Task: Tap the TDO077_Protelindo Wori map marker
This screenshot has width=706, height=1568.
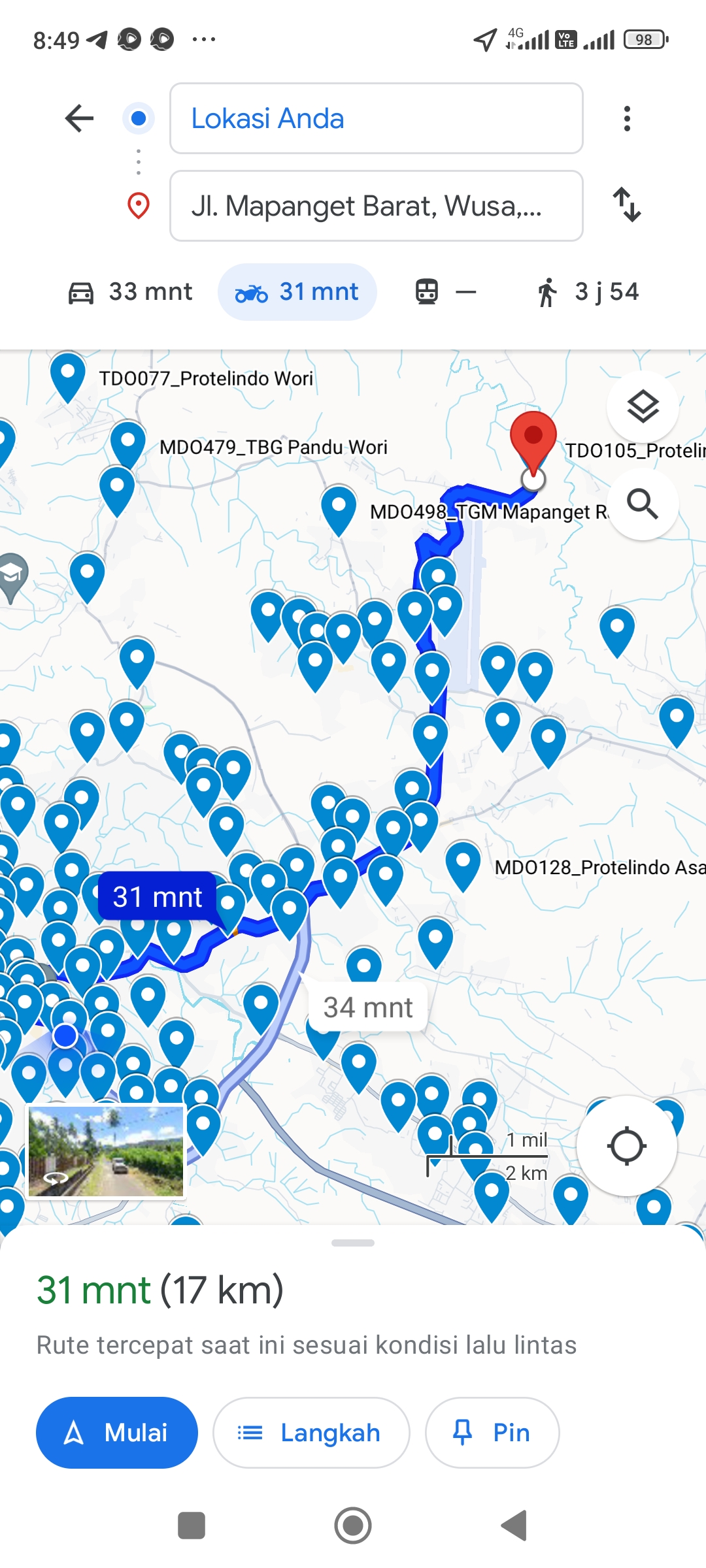Action: pos(68,376)
